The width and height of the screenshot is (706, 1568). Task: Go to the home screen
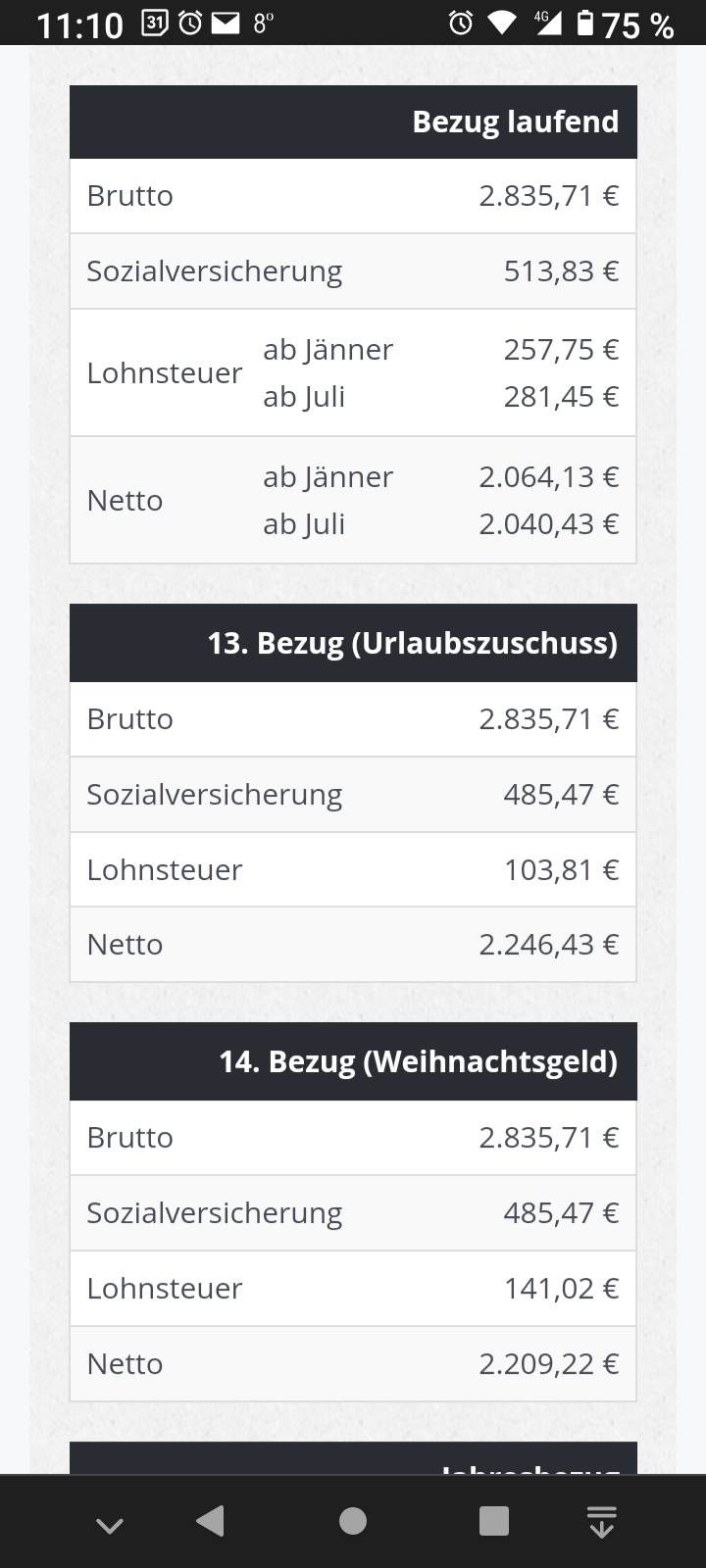click(353, 1521)
